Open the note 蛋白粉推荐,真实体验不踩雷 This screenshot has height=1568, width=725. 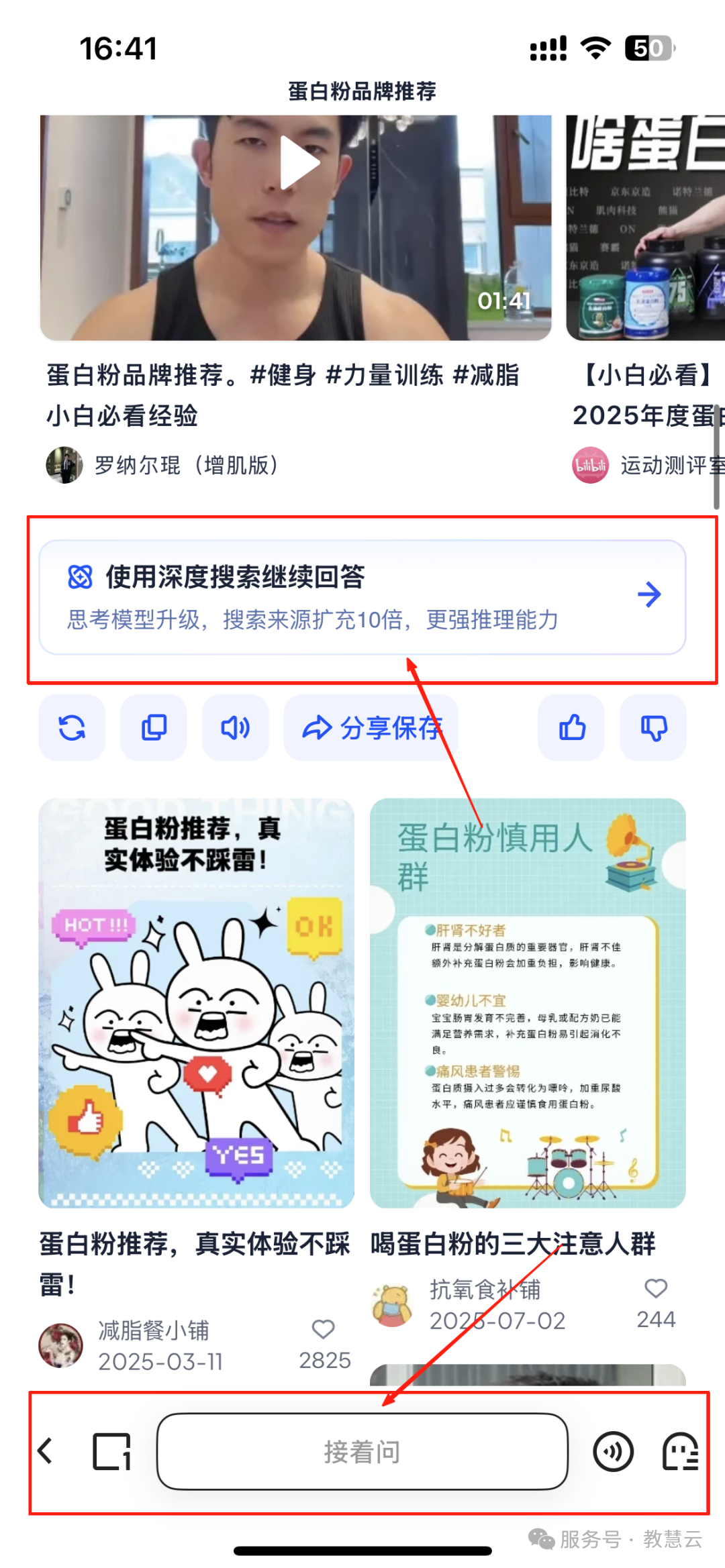pyautogui.click(x=196, y=1003)
